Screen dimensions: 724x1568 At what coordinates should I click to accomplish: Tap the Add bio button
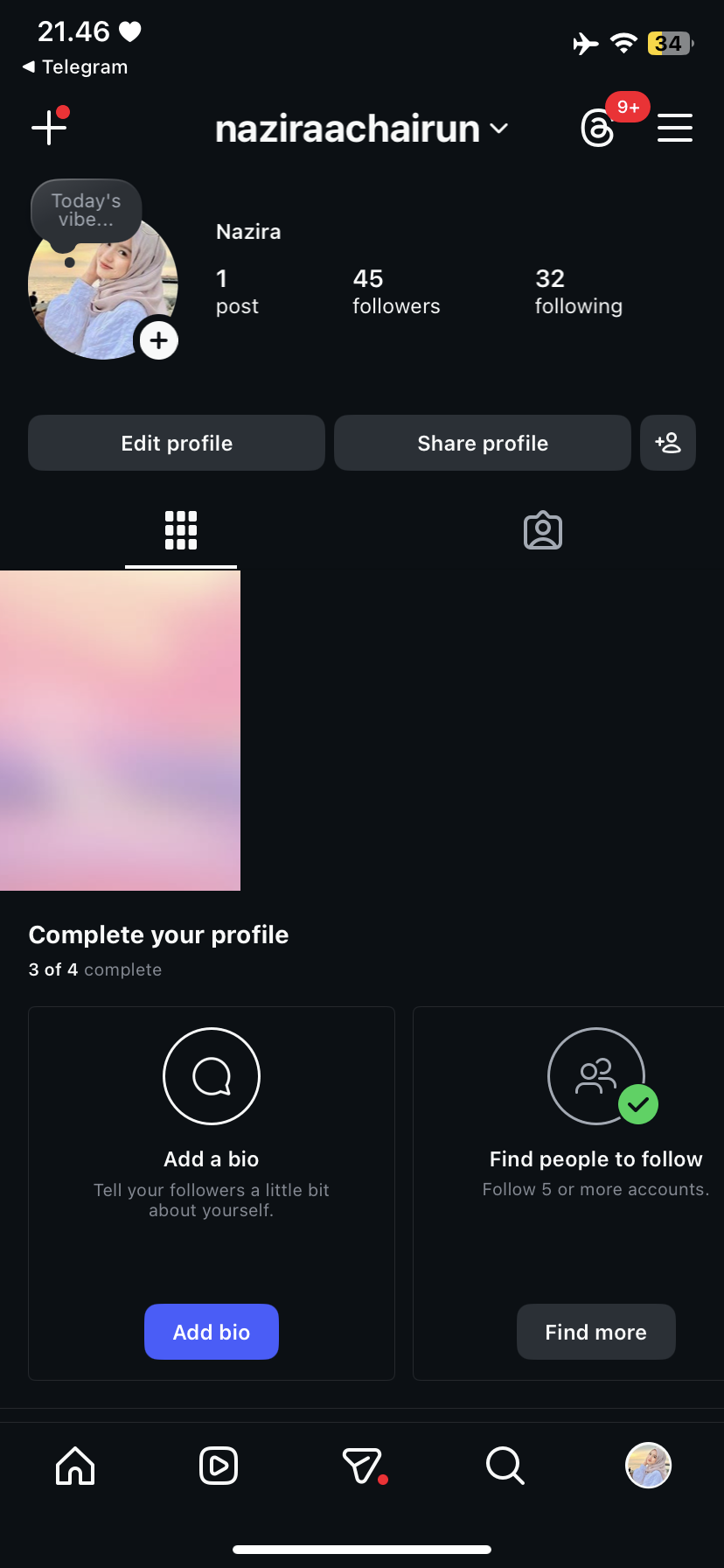coord(212,1332)
